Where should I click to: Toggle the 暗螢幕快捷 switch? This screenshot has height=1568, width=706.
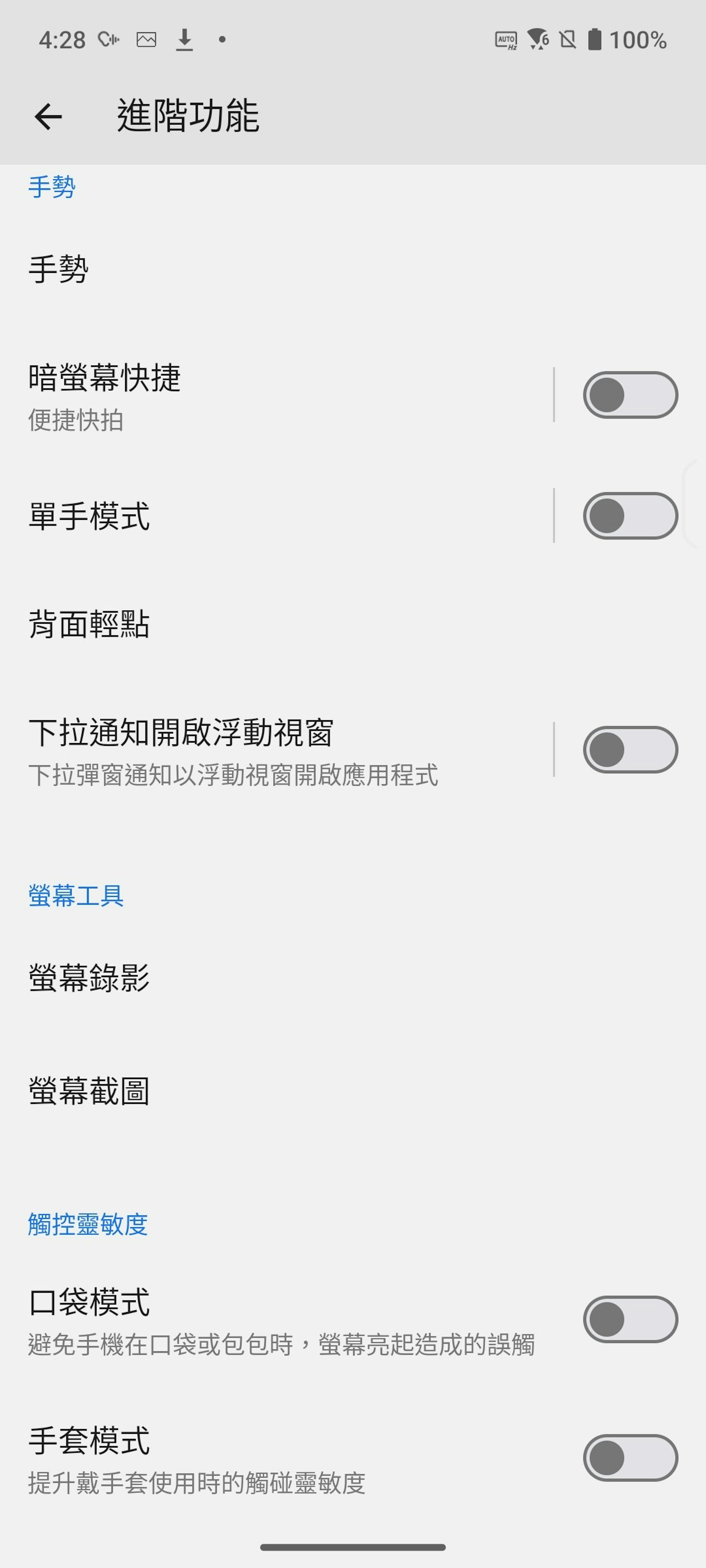coord(630,395)
